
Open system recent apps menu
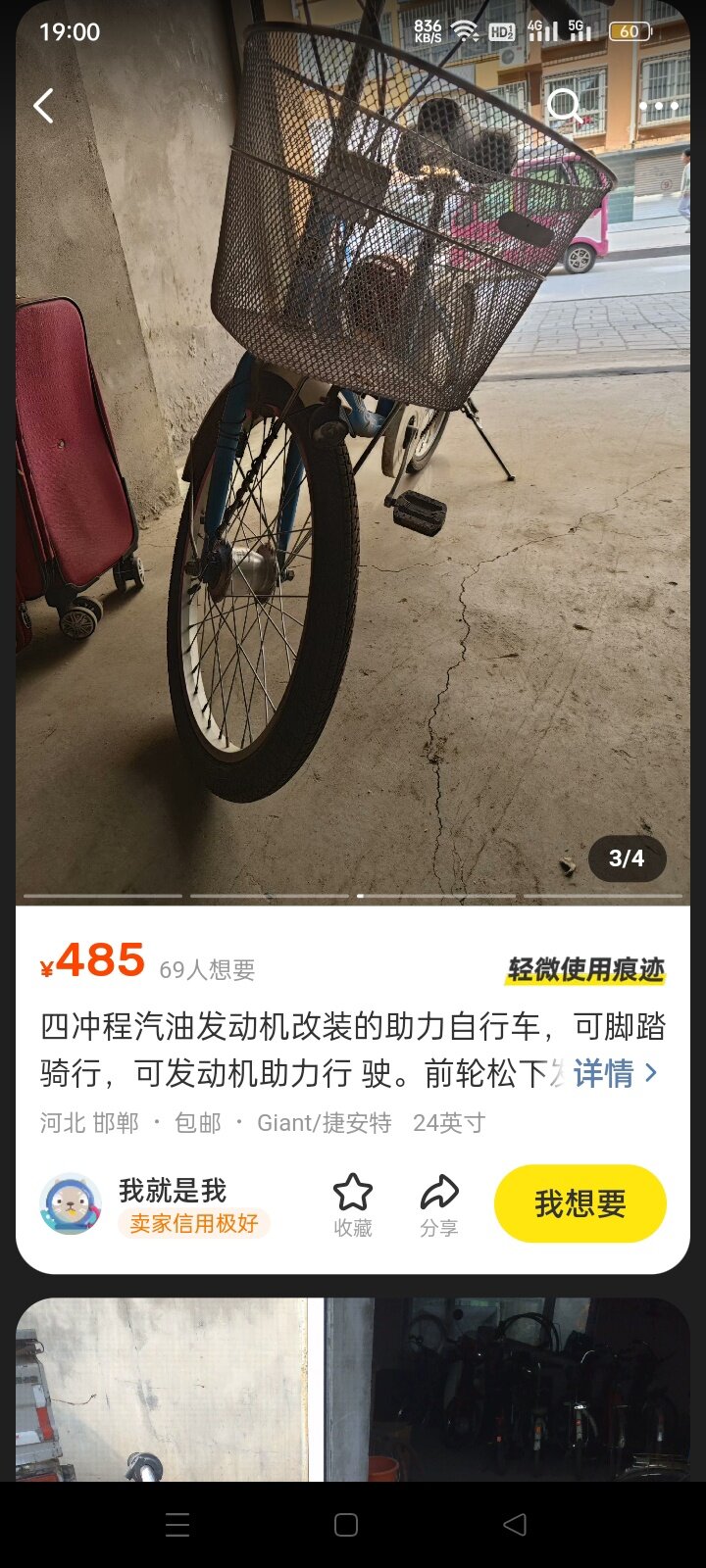click(177, 1525)
